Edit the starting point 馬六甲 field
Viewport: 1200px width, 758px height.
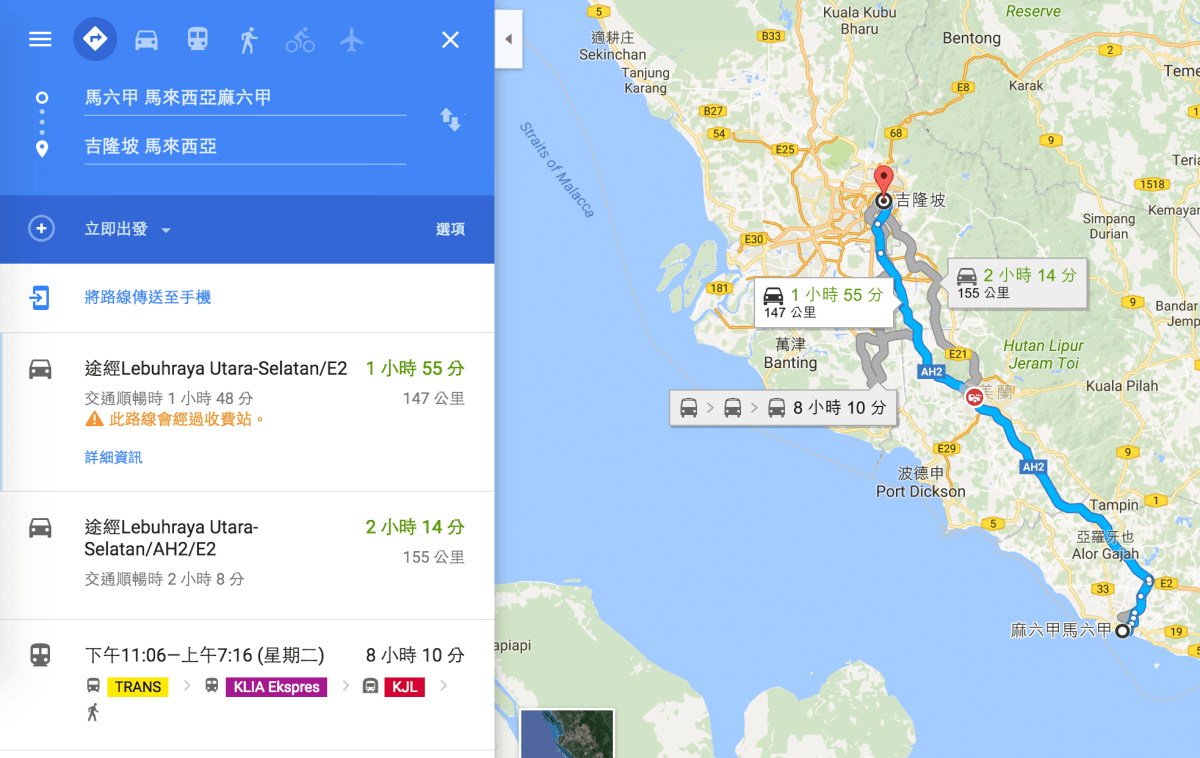[x=244, y=98]
